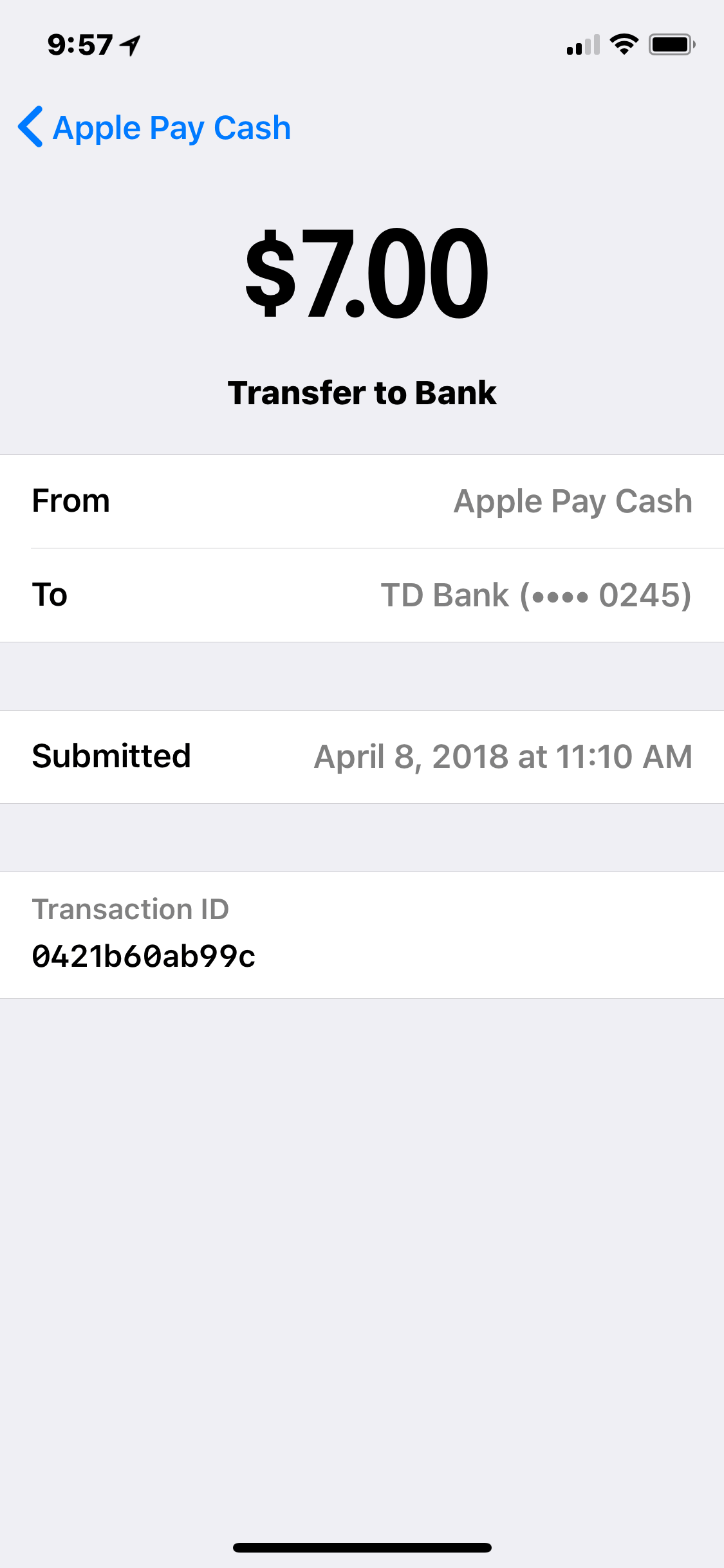Tap the From row label text
The image size is (724, 1568).
click(71, 501)
